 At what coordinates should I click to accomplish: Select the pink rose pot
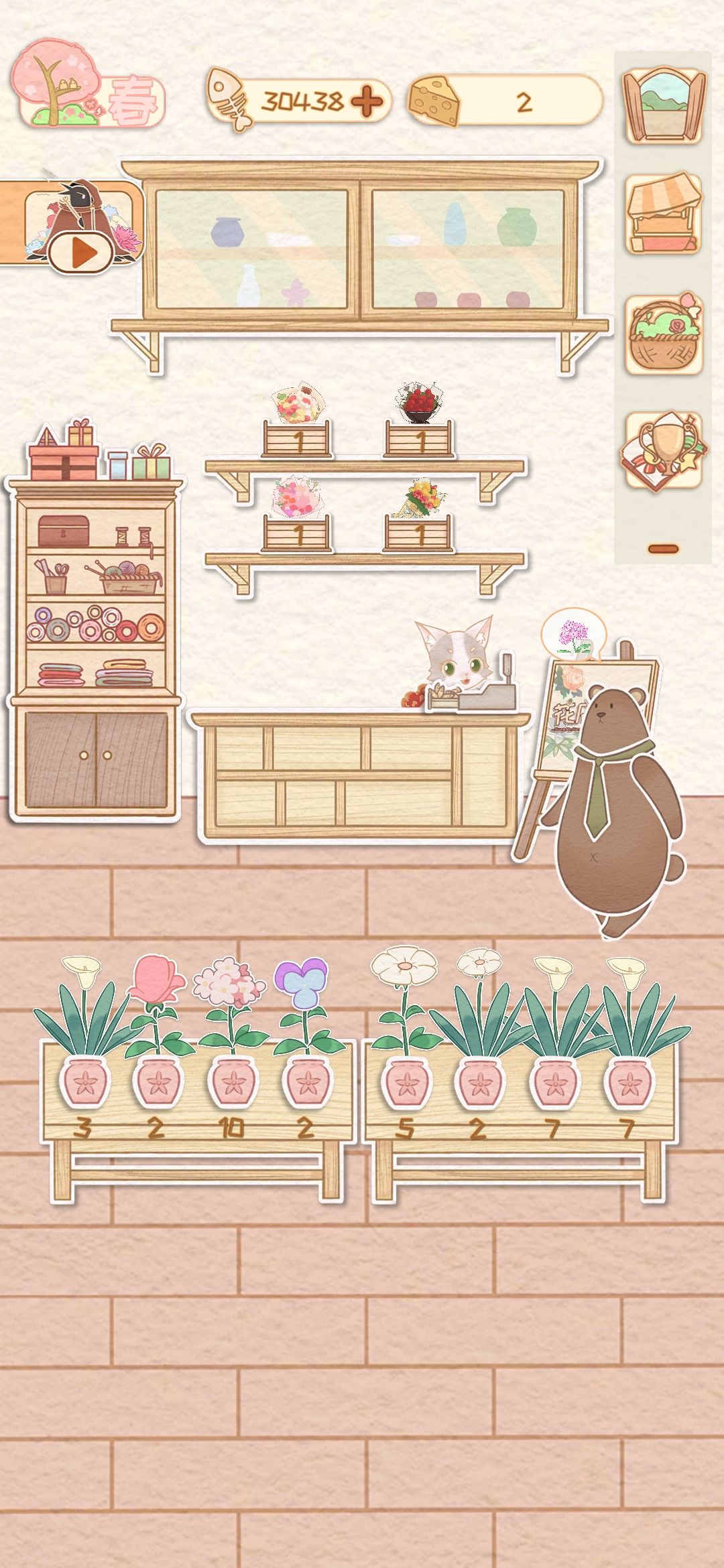[155, 1038]
